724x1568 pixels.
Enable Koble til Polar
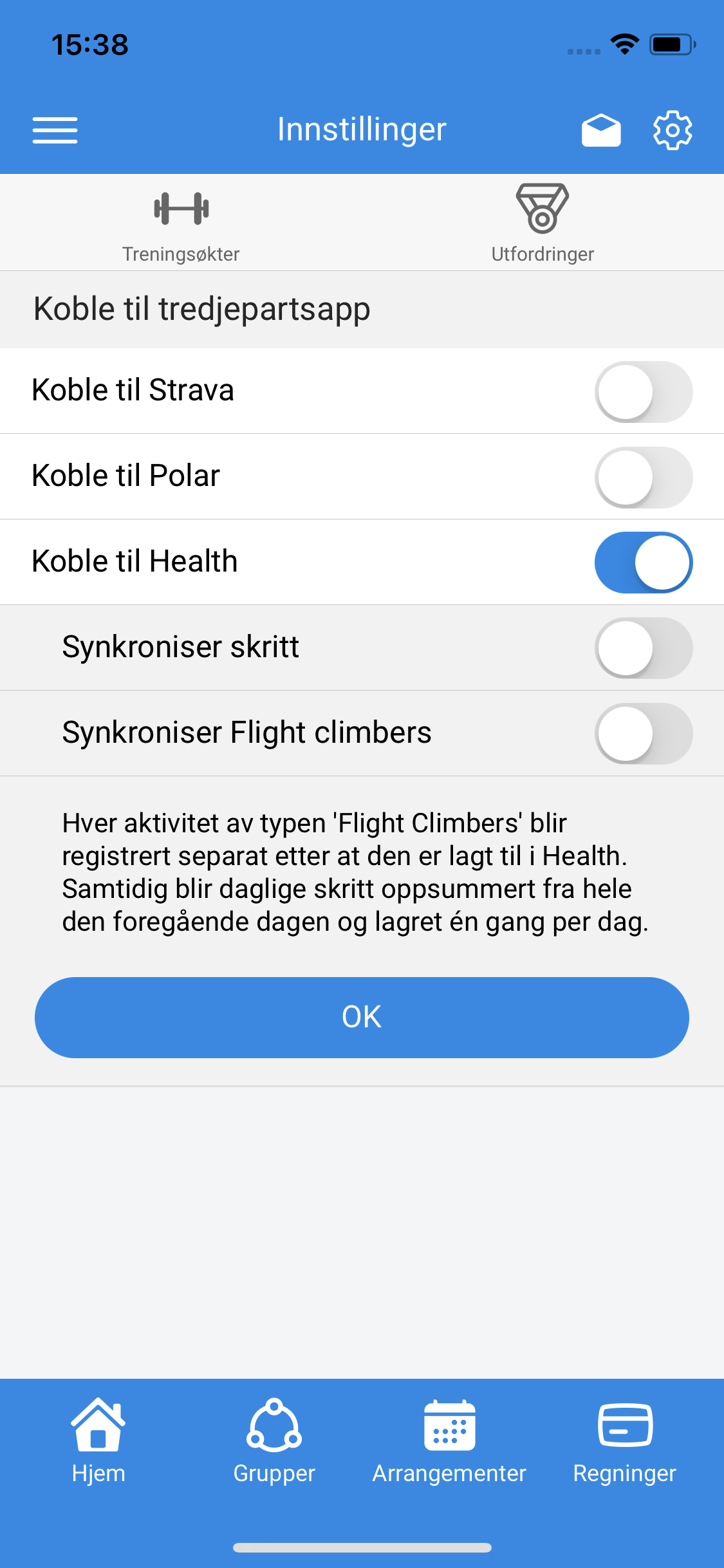click(x=644, y=477)
